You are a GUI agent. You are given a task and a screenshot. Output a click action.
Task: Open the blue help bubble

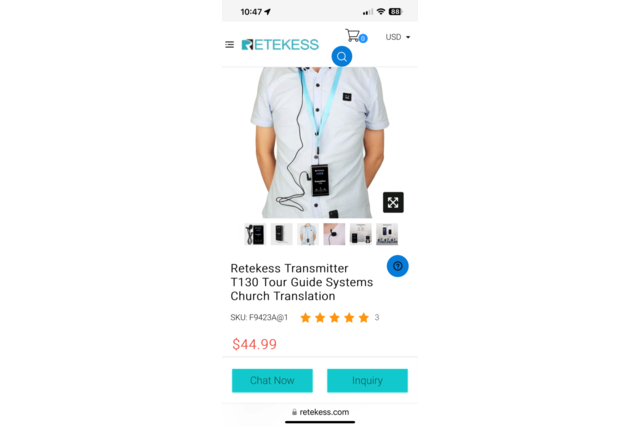point(398,266)
